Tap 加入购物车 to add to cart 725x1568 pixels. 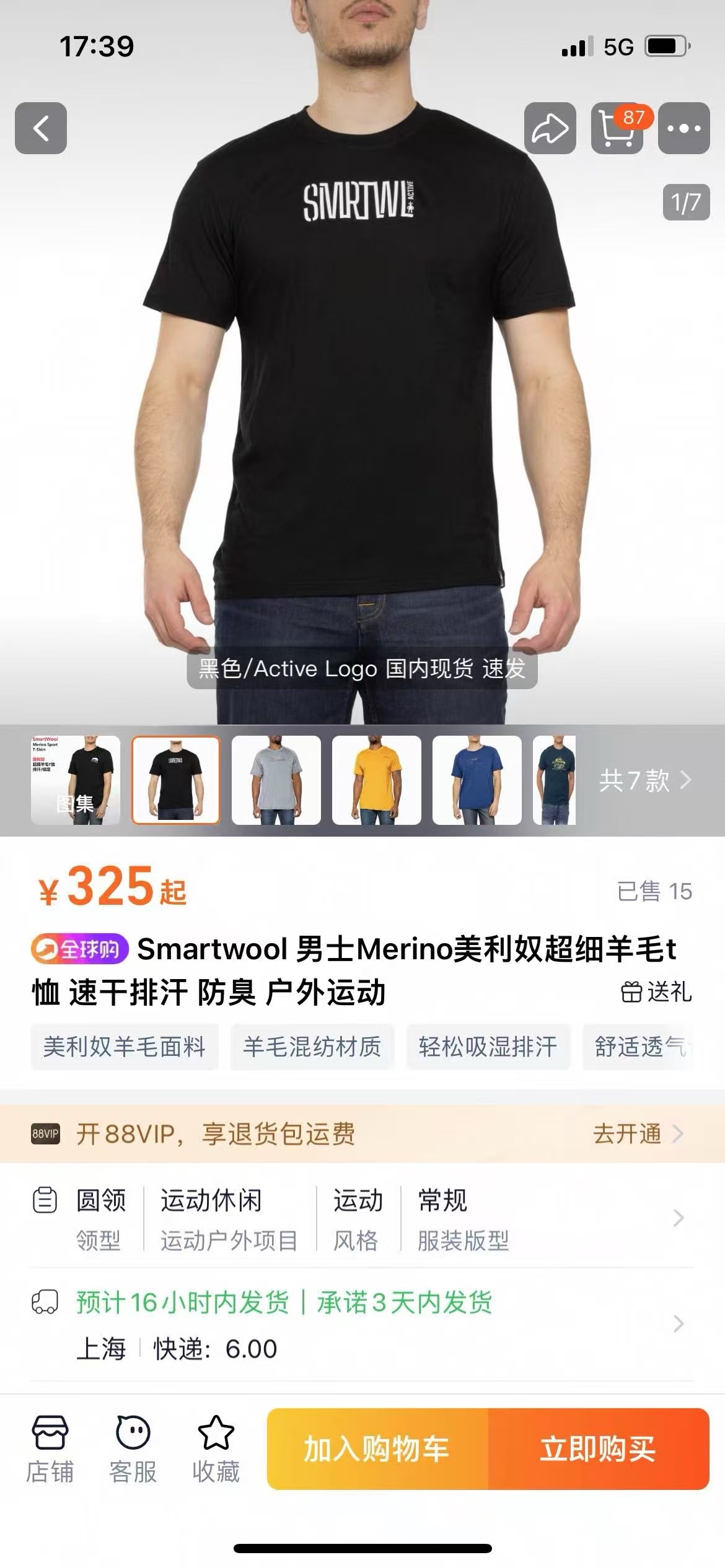pos(377,1449)
